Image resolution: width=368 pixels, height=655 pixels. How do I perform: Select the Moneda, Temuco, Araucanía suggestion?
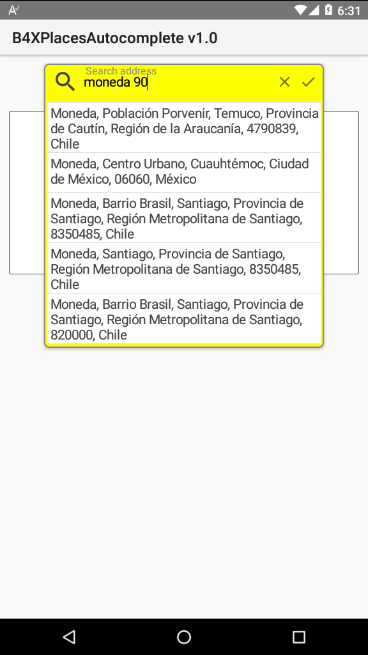(184, 128)
